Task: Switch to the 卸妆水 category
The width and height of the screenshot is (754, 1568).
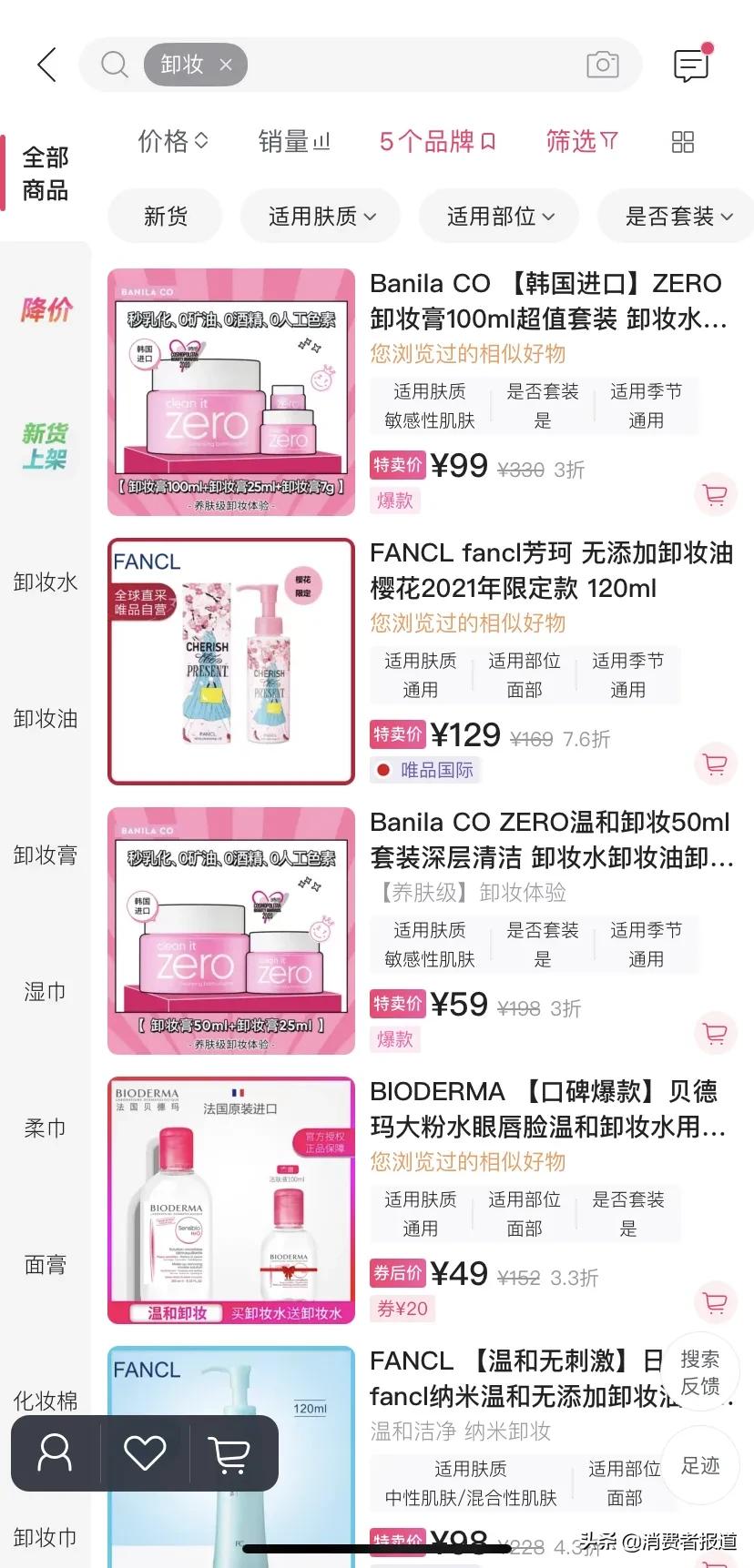Action: 45,582
